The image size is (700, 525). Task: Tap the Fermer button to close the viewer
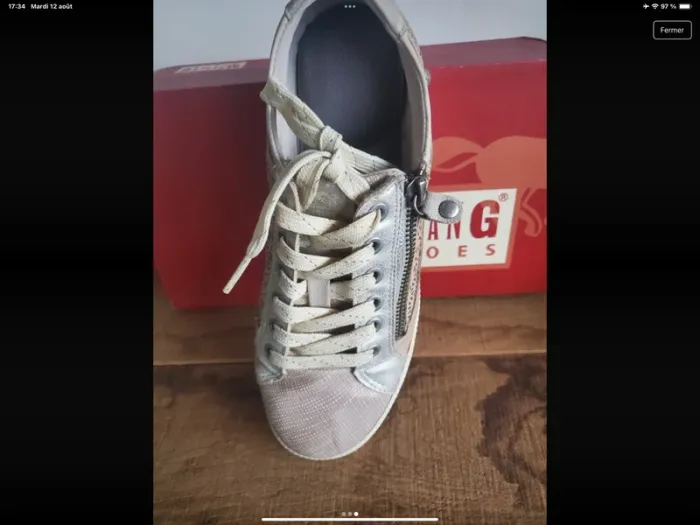[672, 30]
